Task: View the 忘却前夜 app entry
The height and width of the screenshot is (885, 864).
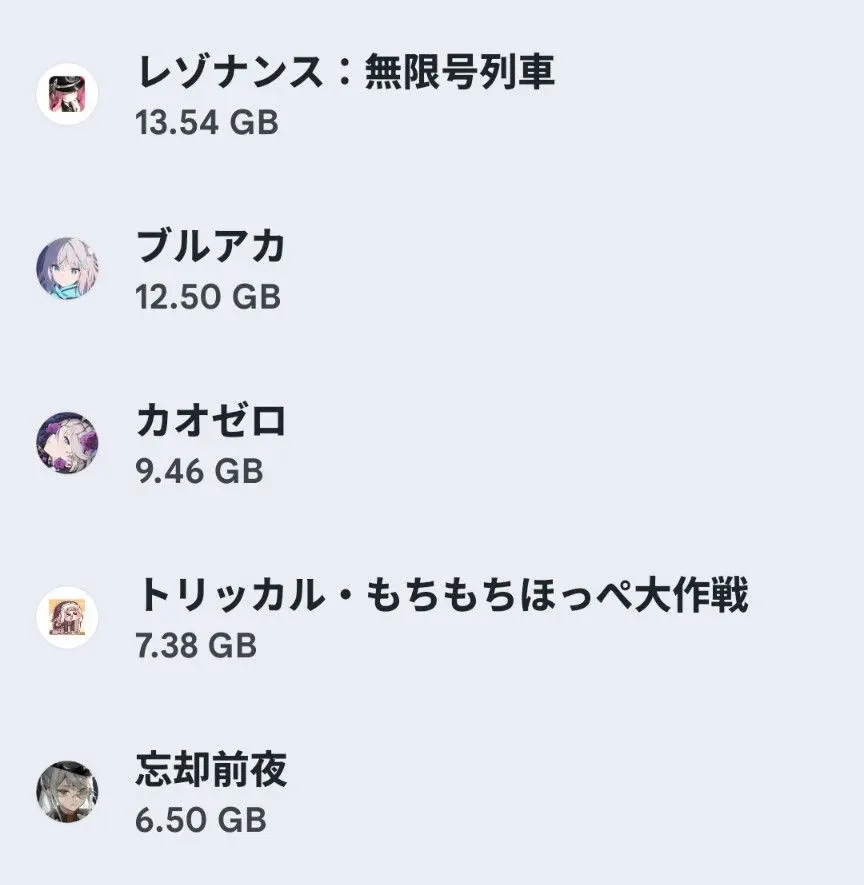Action: tap(432, 792)
